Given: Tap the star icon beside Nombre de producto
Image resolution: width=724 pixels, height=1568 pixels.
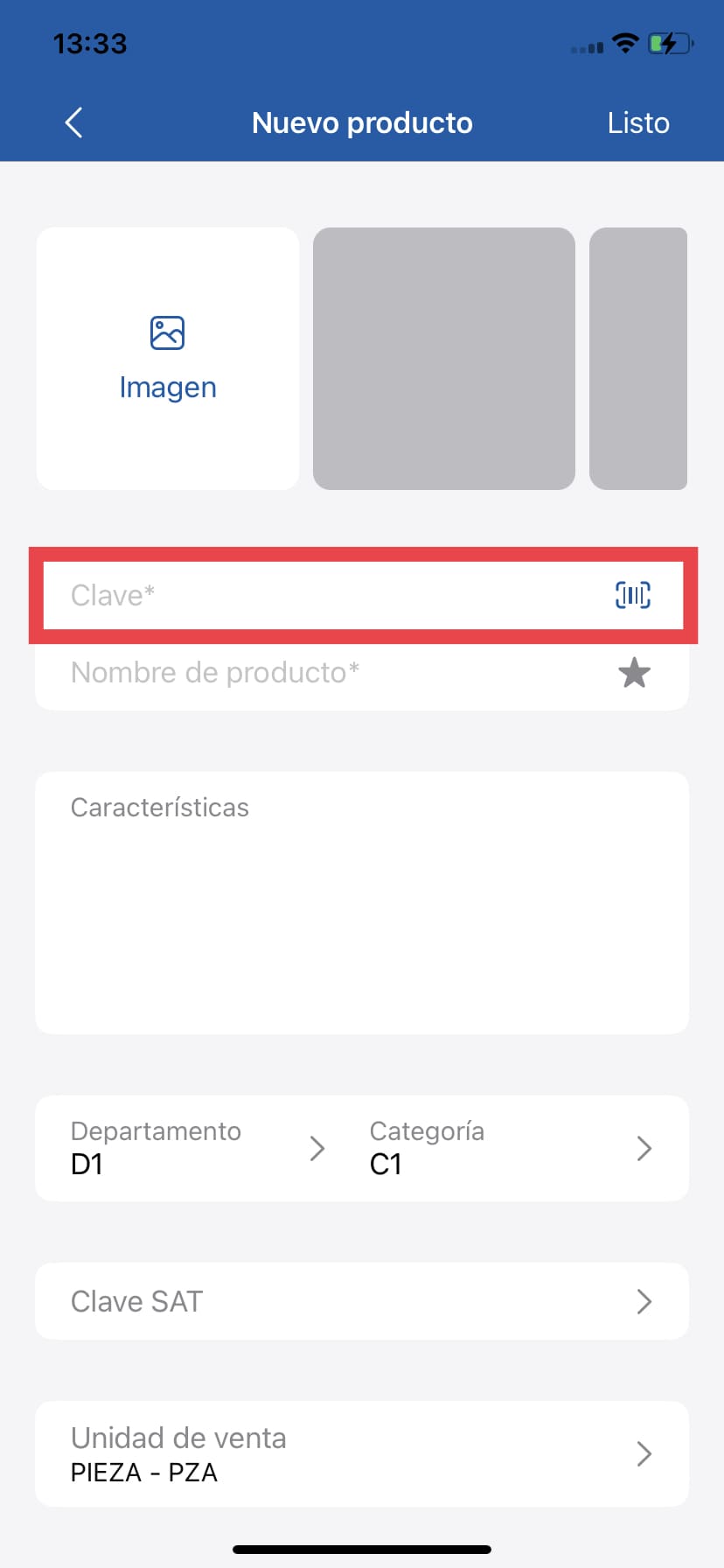Looking at the screenshot, I should coord(634,672).
